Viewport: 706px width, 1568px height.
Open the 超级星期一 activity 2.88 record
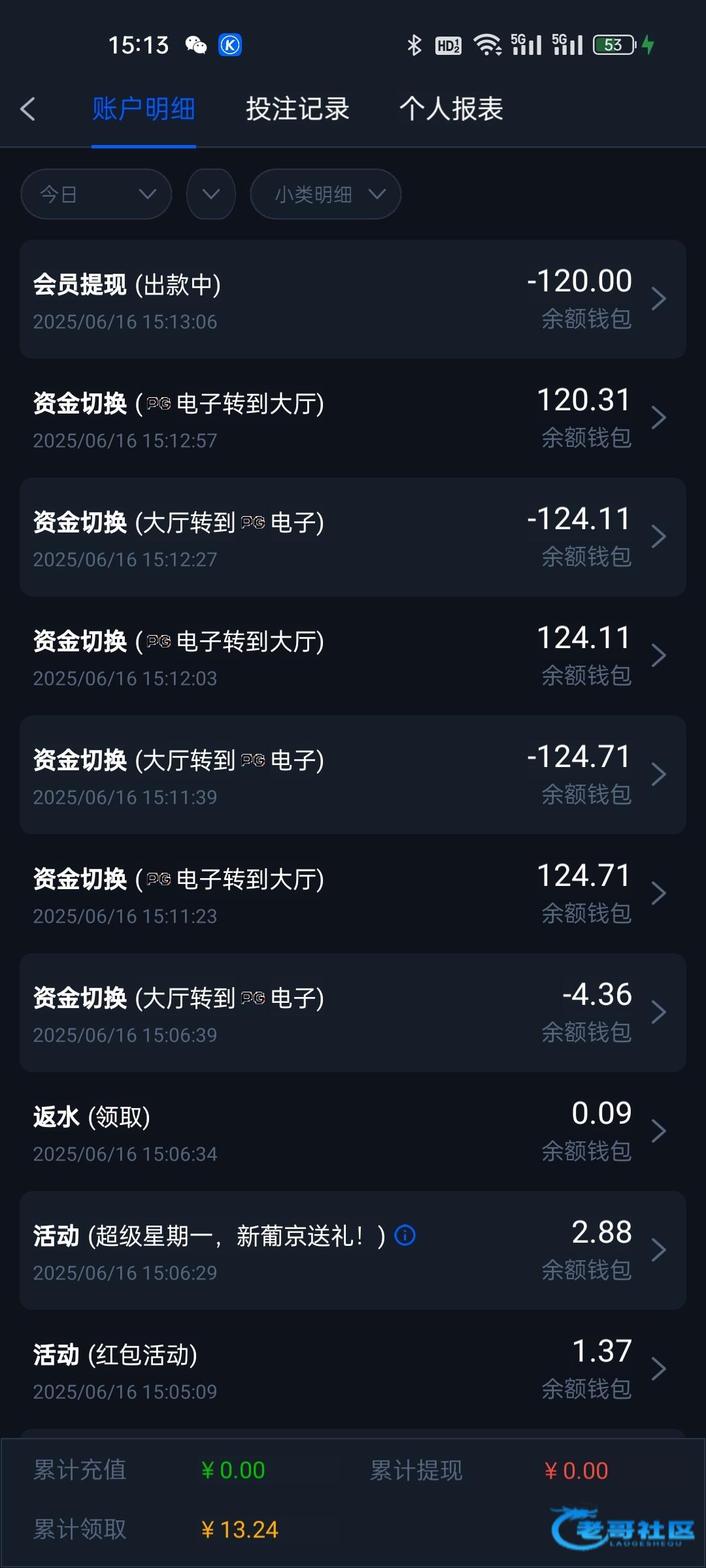353,1250
